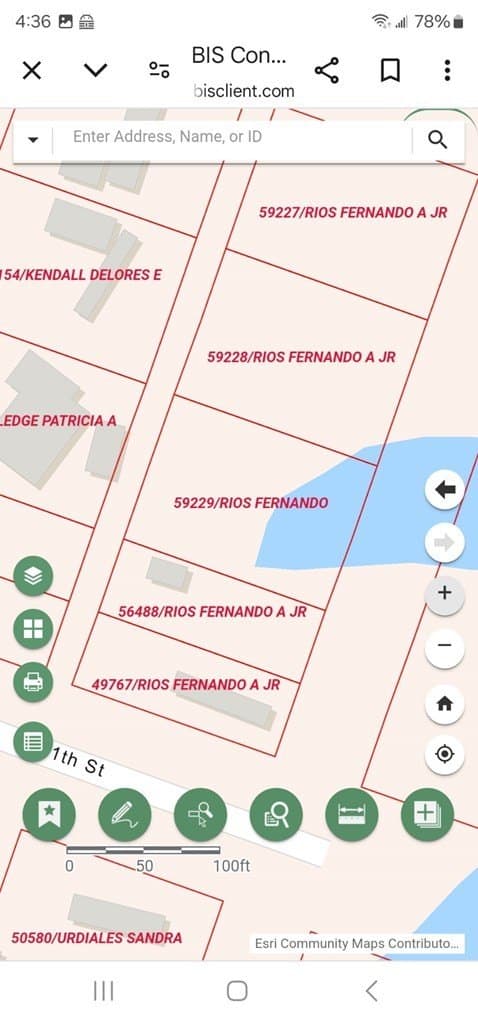Go to previous map extent
478x1024 pixels.
tap(445, 490)
